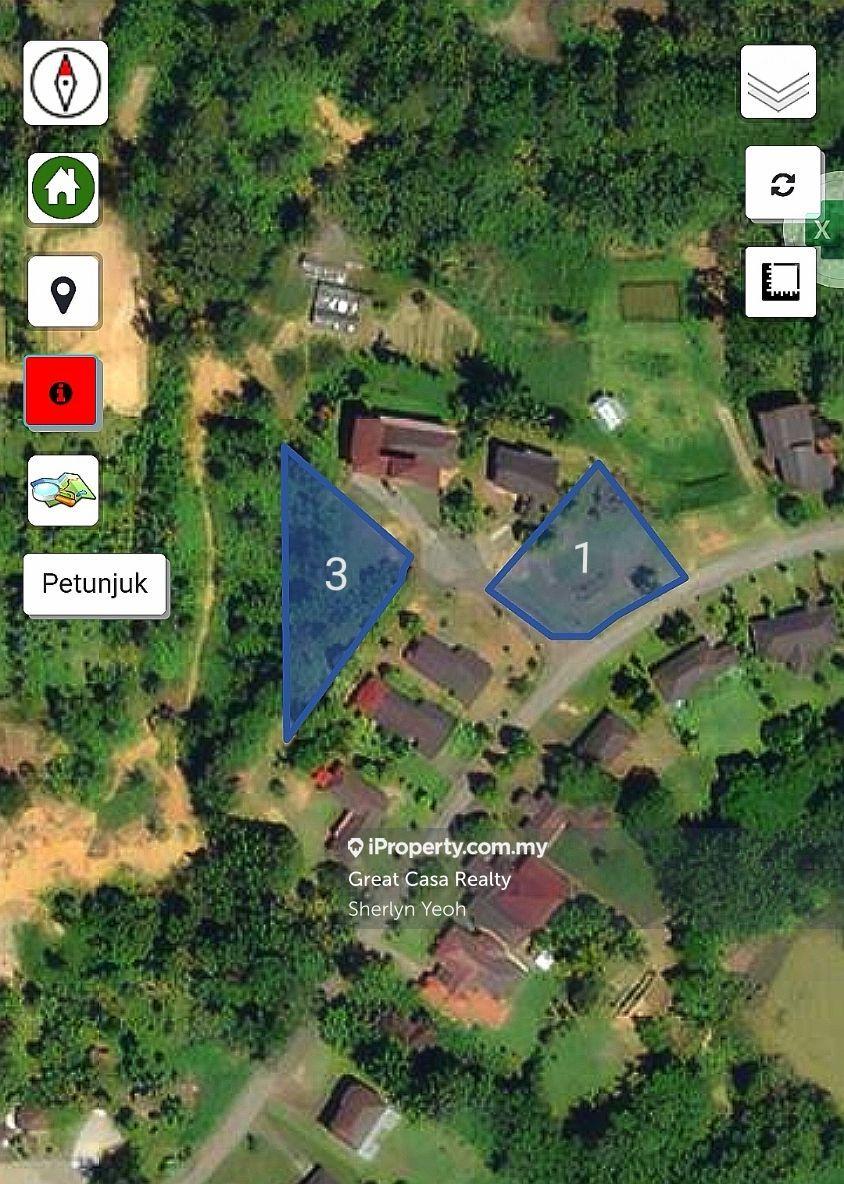
Task: Dismiss the overlay via the green X
Action: point(822,230)
